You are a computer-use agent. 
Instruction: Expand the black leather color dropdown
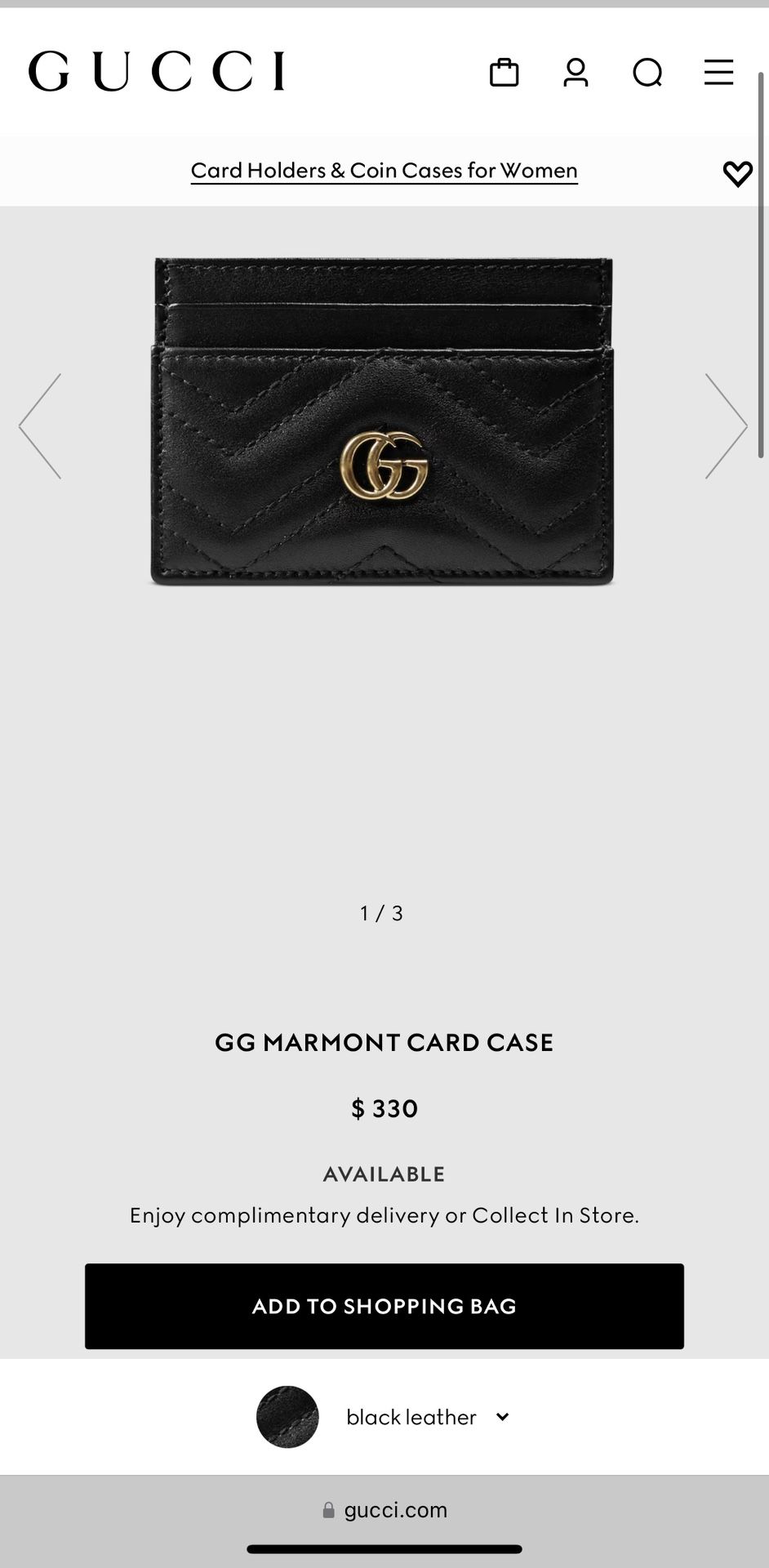tap(425, 1417)
